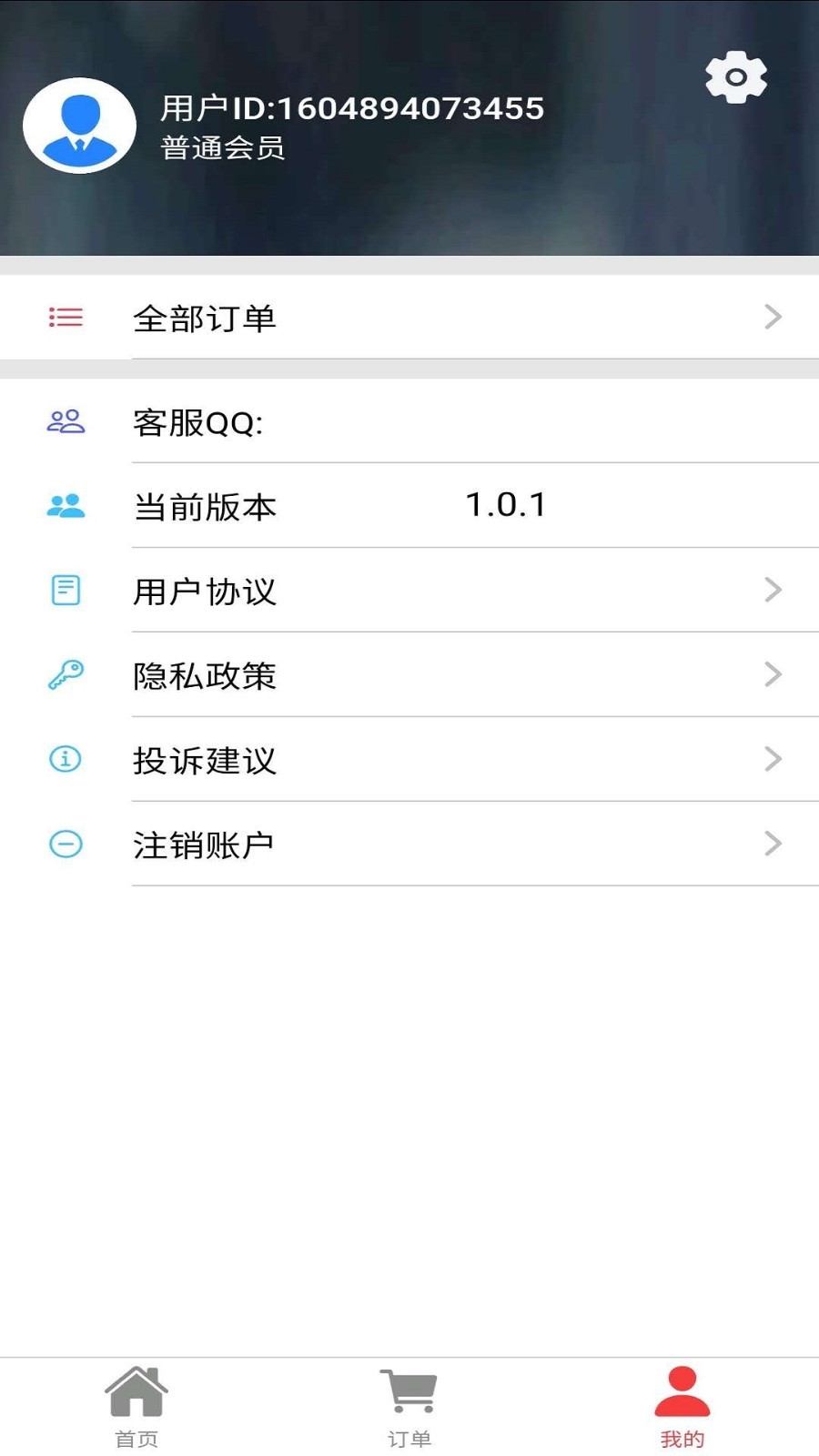Open 投诉建议 feedback page
Viewport: 819px width, 1456px height.
pyautogui.click(x=409, y=760)
